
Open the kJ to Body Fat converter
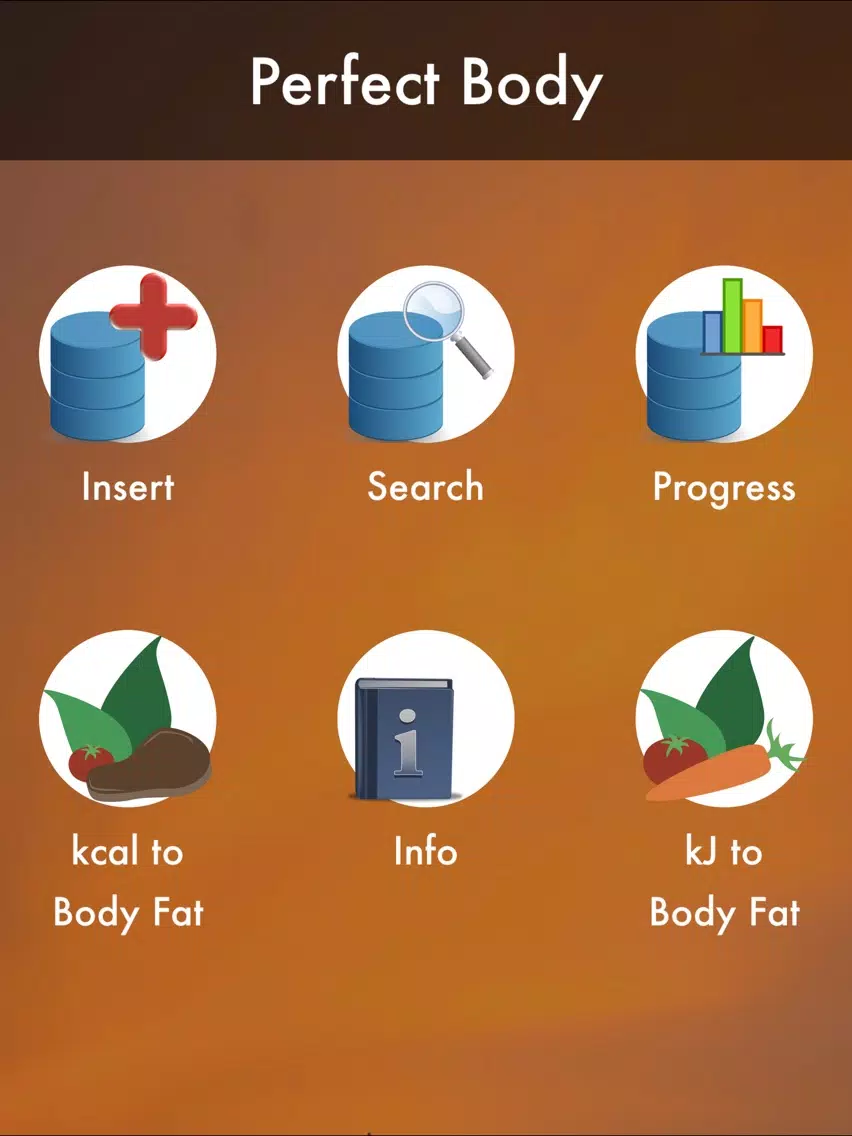[724, 719]
